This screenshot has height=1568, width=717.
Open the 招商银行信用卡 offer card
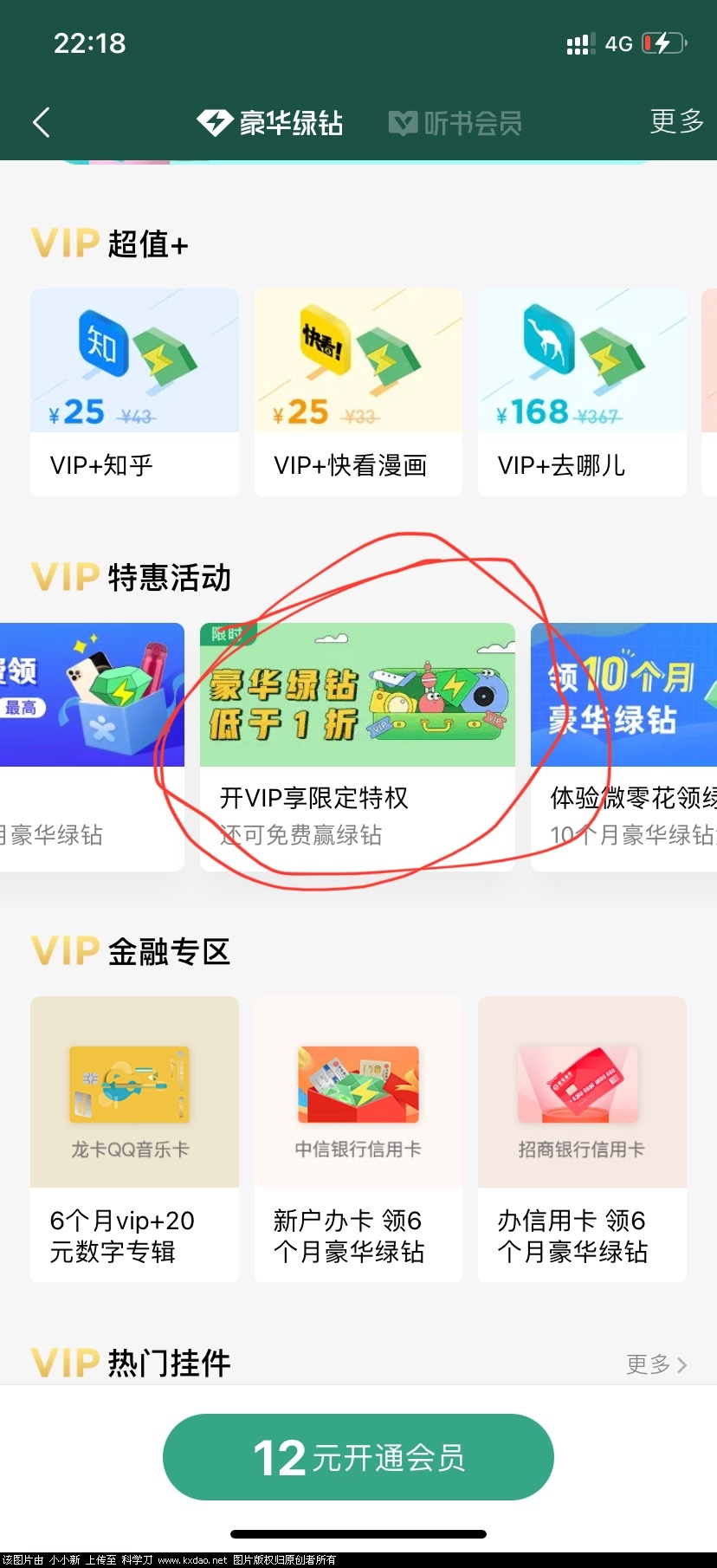[582, 1138]
